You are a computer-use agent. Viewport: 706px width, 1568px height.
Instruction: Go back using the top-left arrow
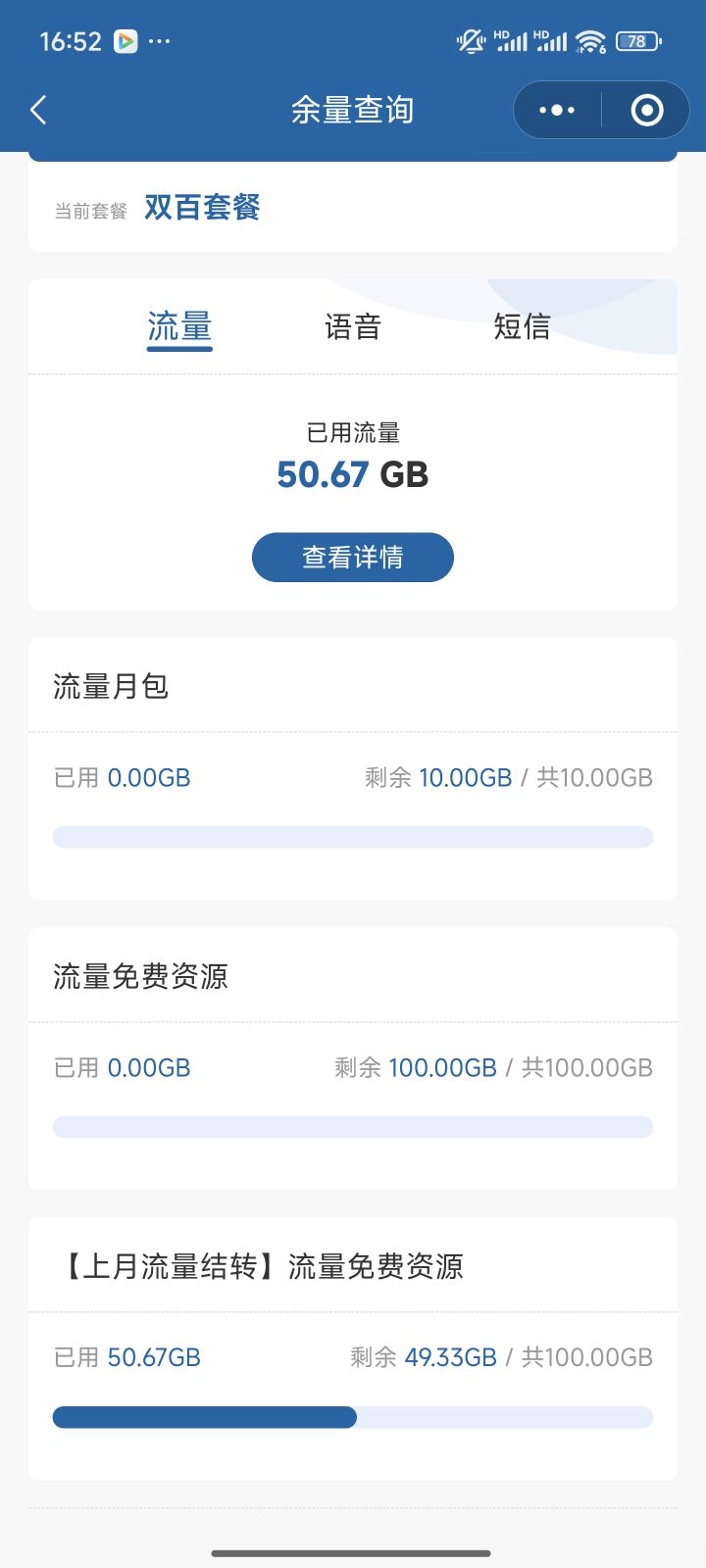39,110
